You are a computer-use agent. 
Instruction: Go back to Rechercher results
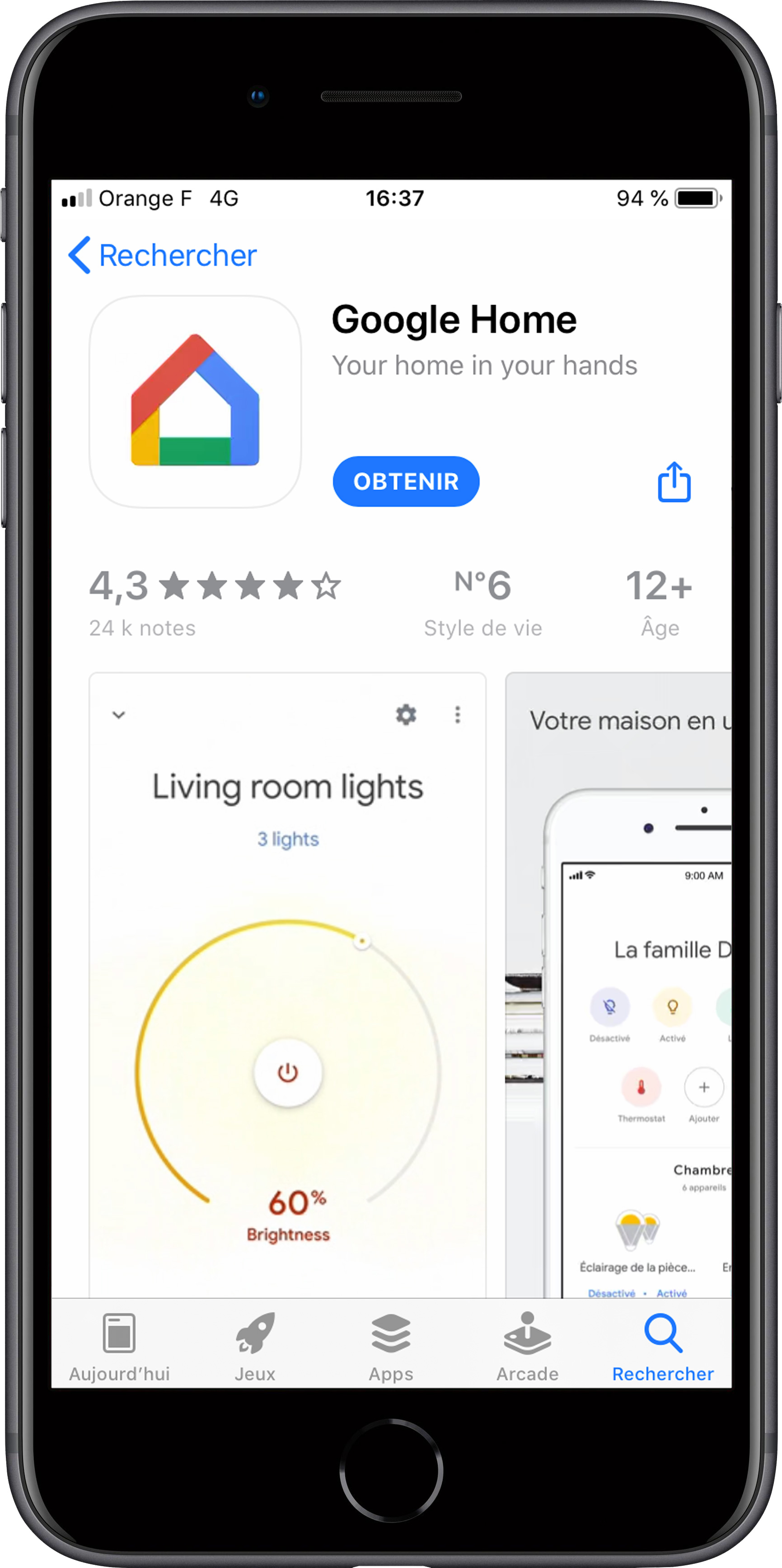click(163, 255)
